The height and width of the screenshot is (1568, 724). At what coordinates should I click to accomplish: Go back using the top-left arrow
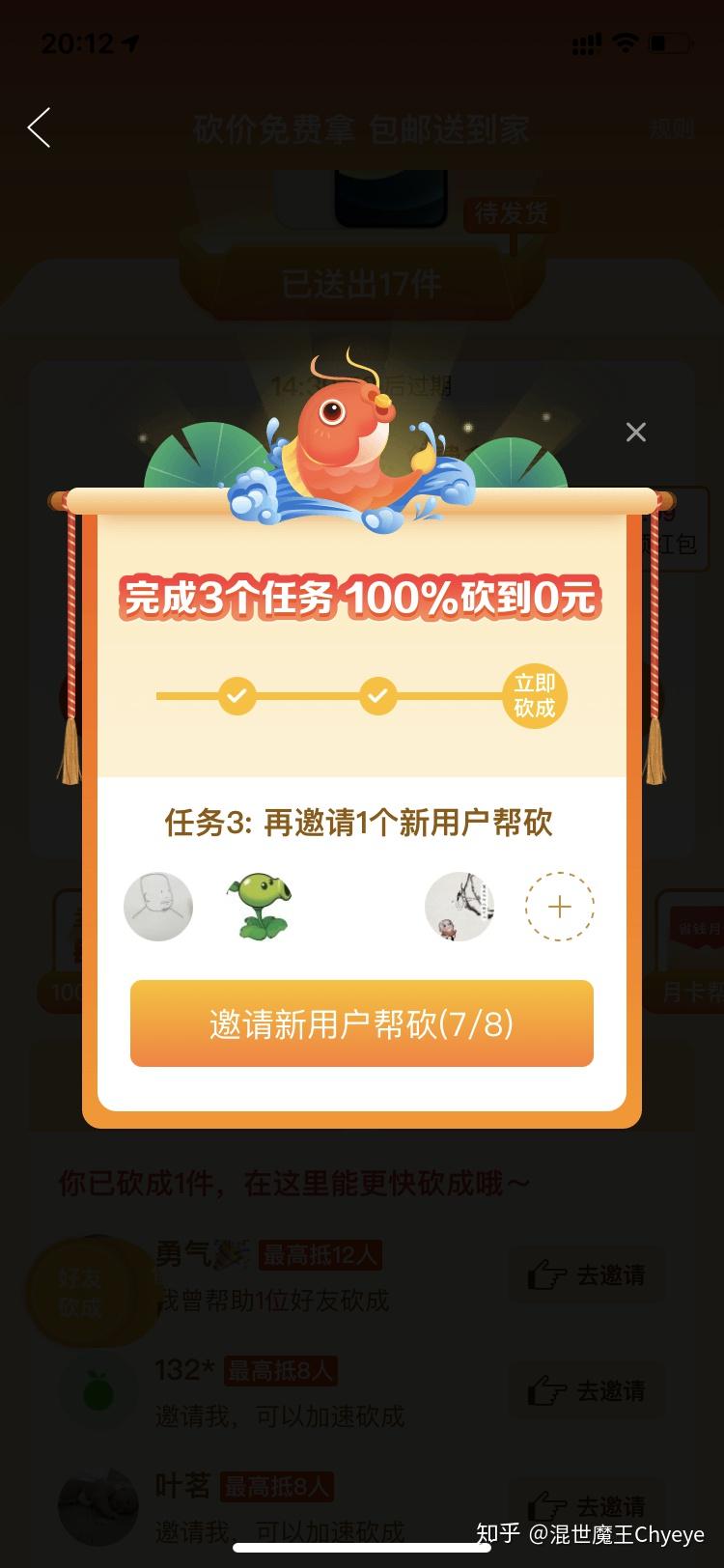tap(40, 127)
